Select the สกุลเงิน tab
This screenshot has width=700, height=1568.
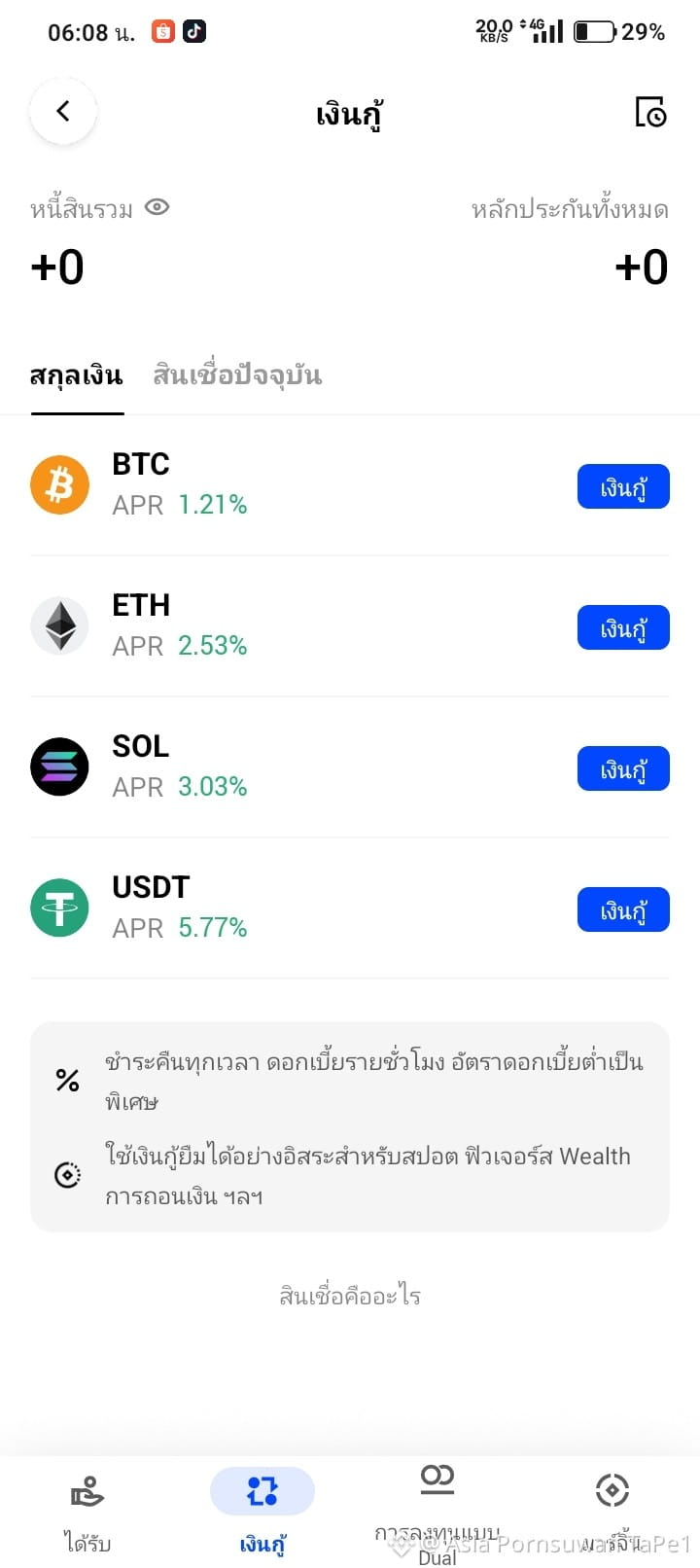pos(77,375)
